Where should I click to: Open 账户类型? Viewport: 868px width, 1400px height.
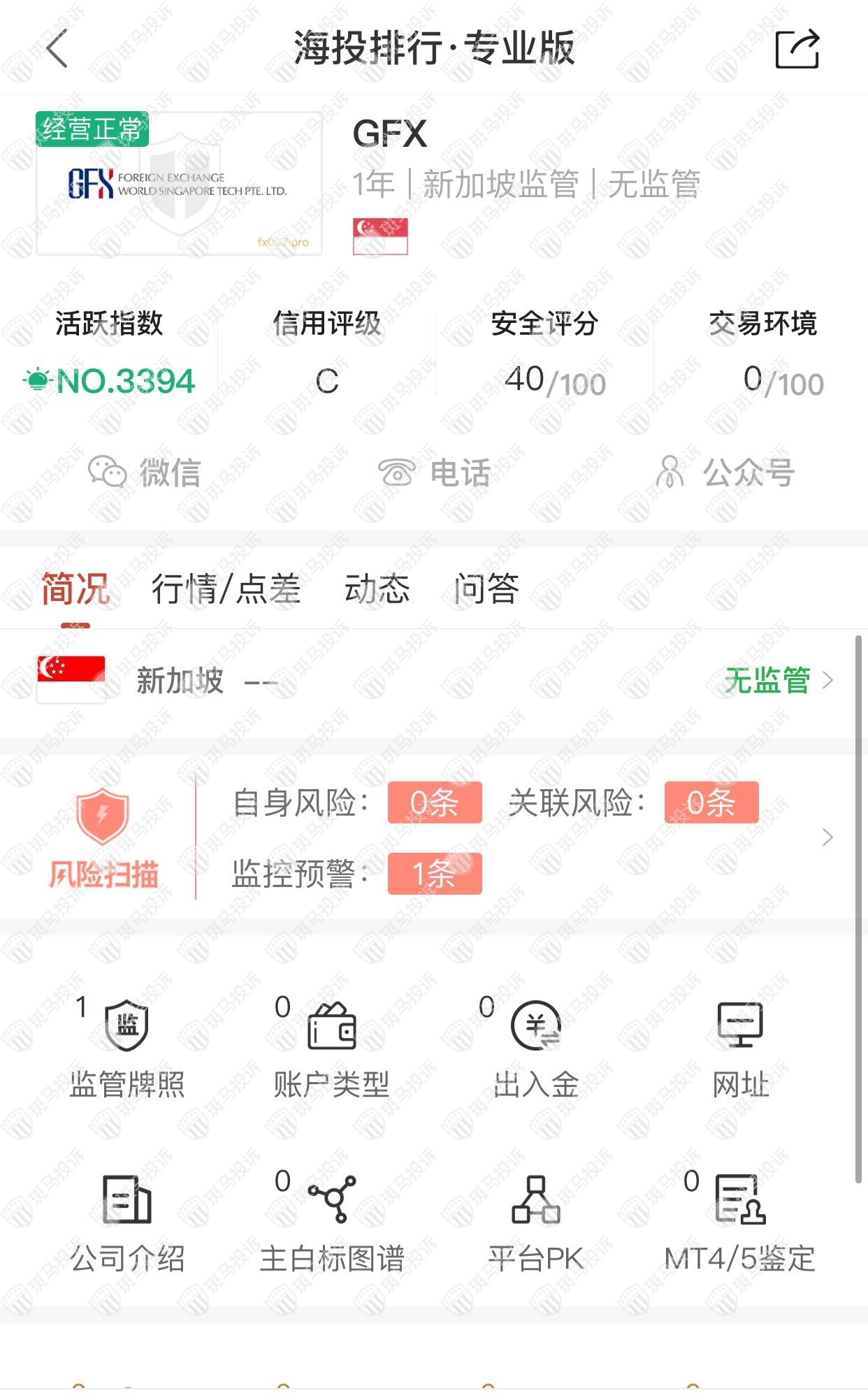pos(331,1048)
